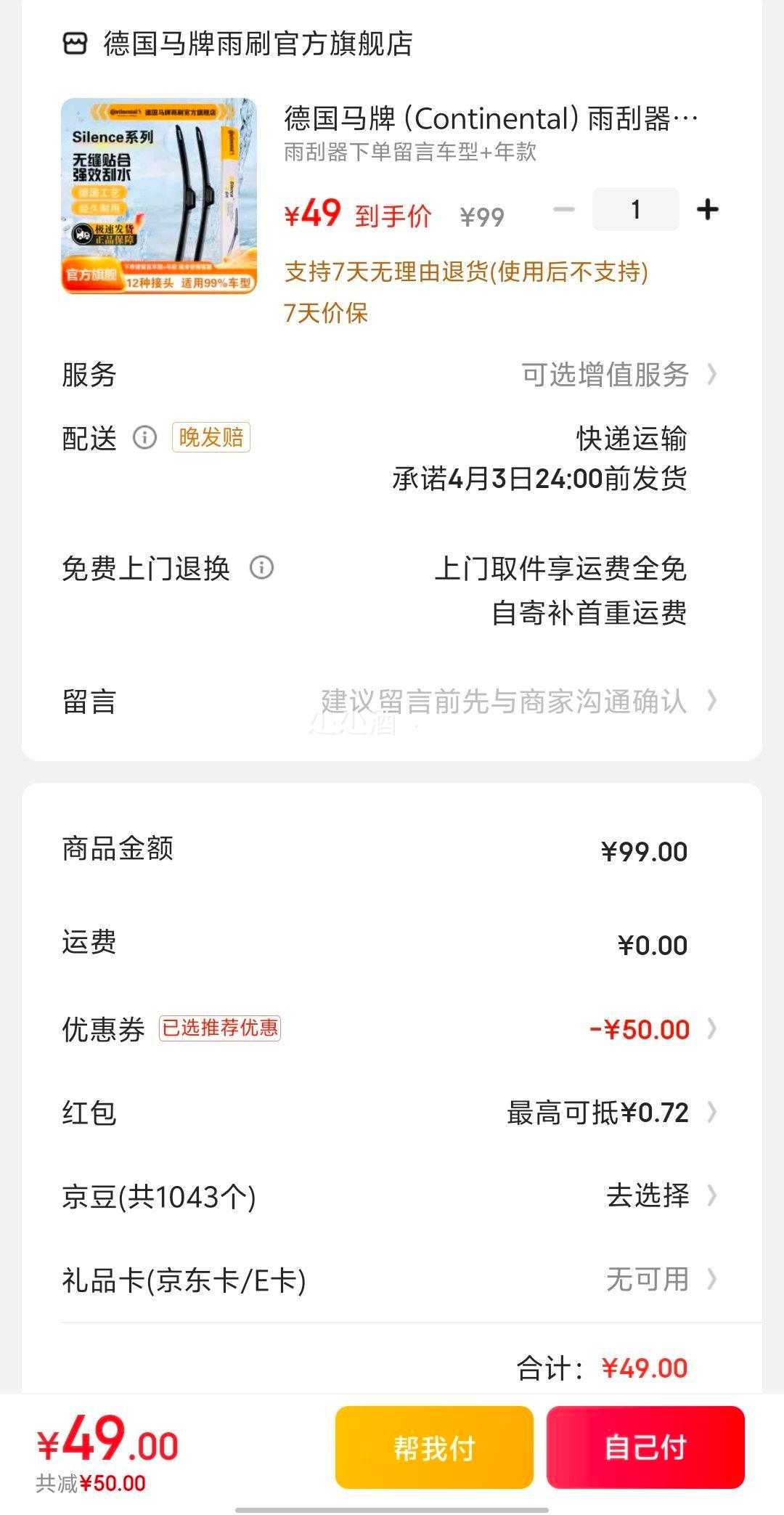
Task: Select 京豆 to use on order
Action: pos(392,1195)
